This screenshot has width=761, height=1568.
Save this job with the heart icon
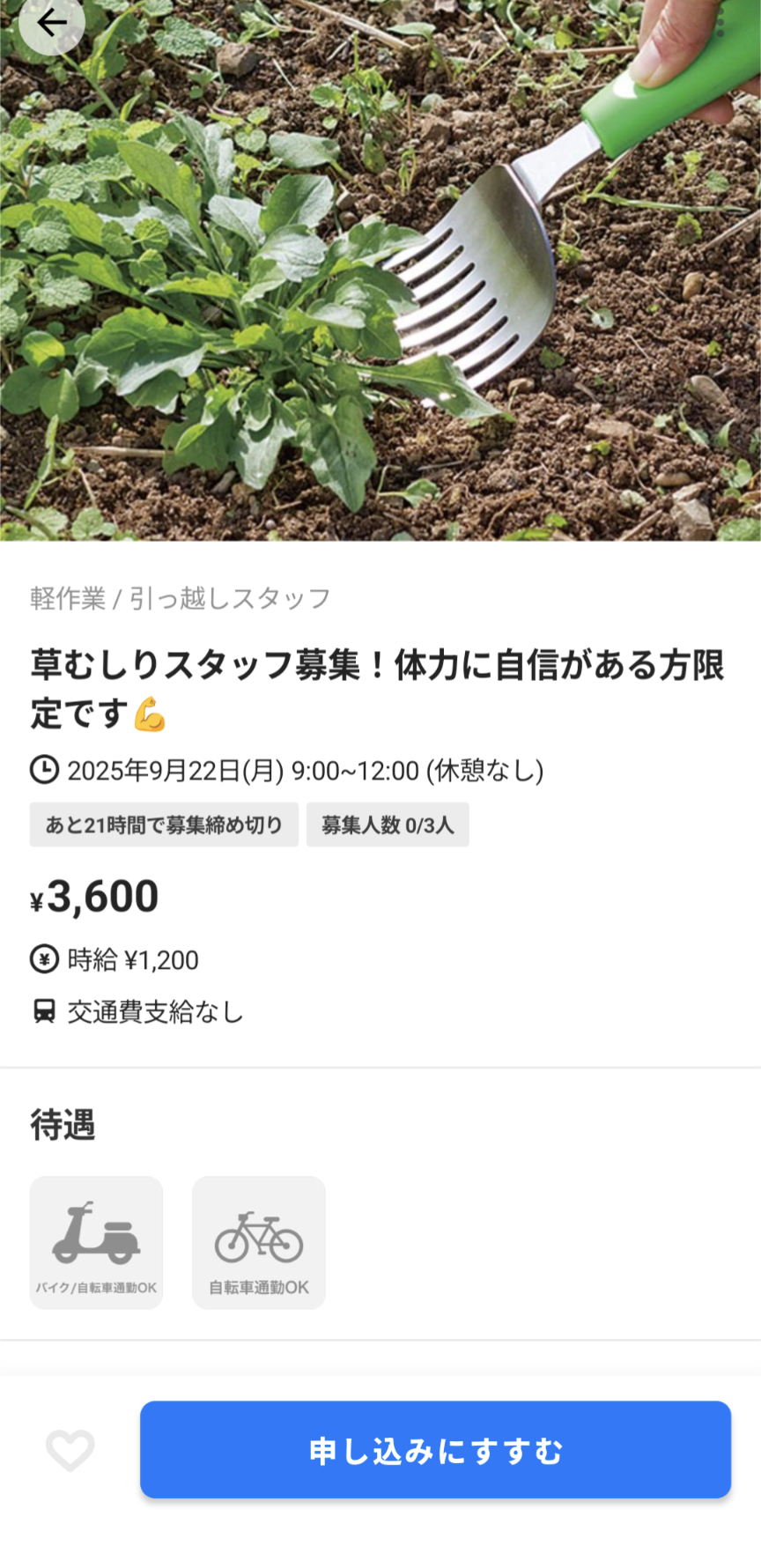(x=70, y=1450)
